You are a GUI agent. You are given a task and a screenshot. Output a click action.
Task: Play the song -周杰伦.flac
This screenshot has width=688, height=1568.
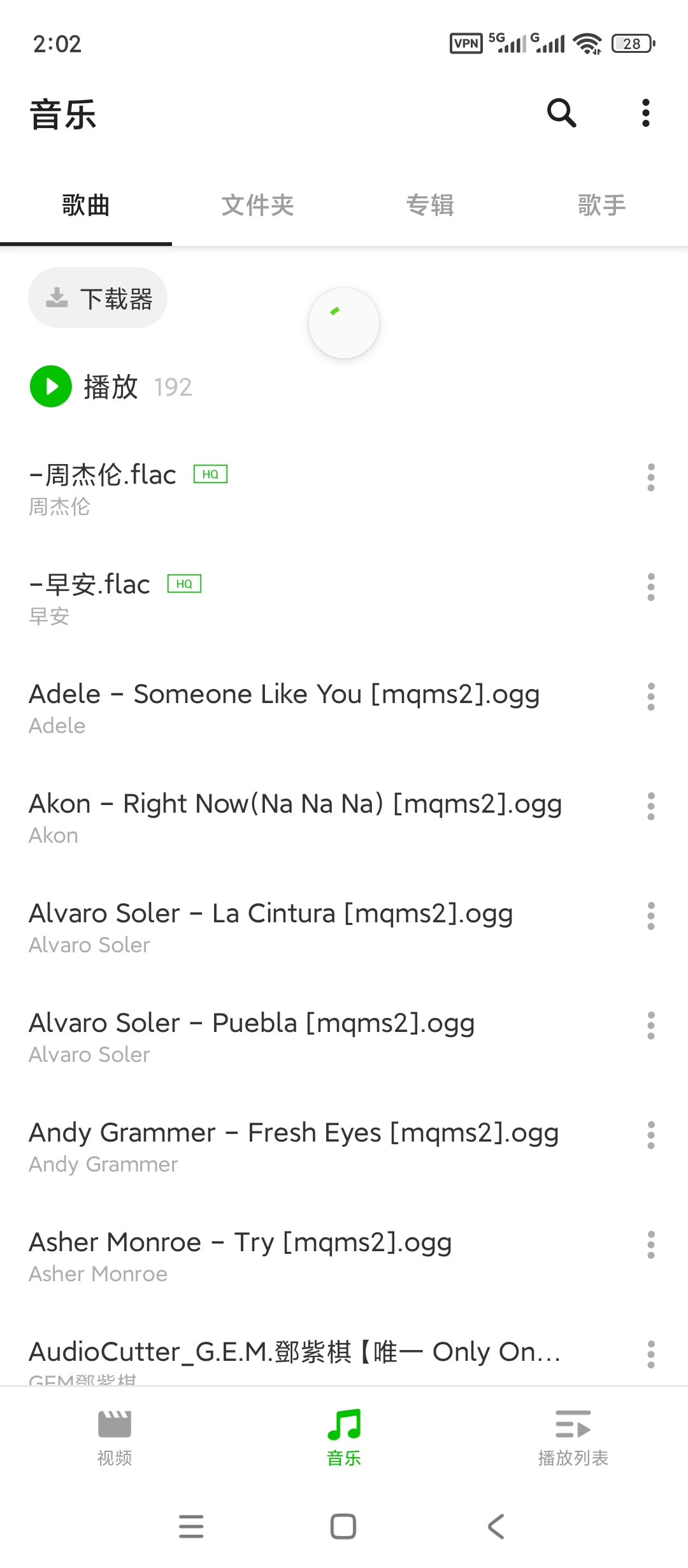point(319,489)
